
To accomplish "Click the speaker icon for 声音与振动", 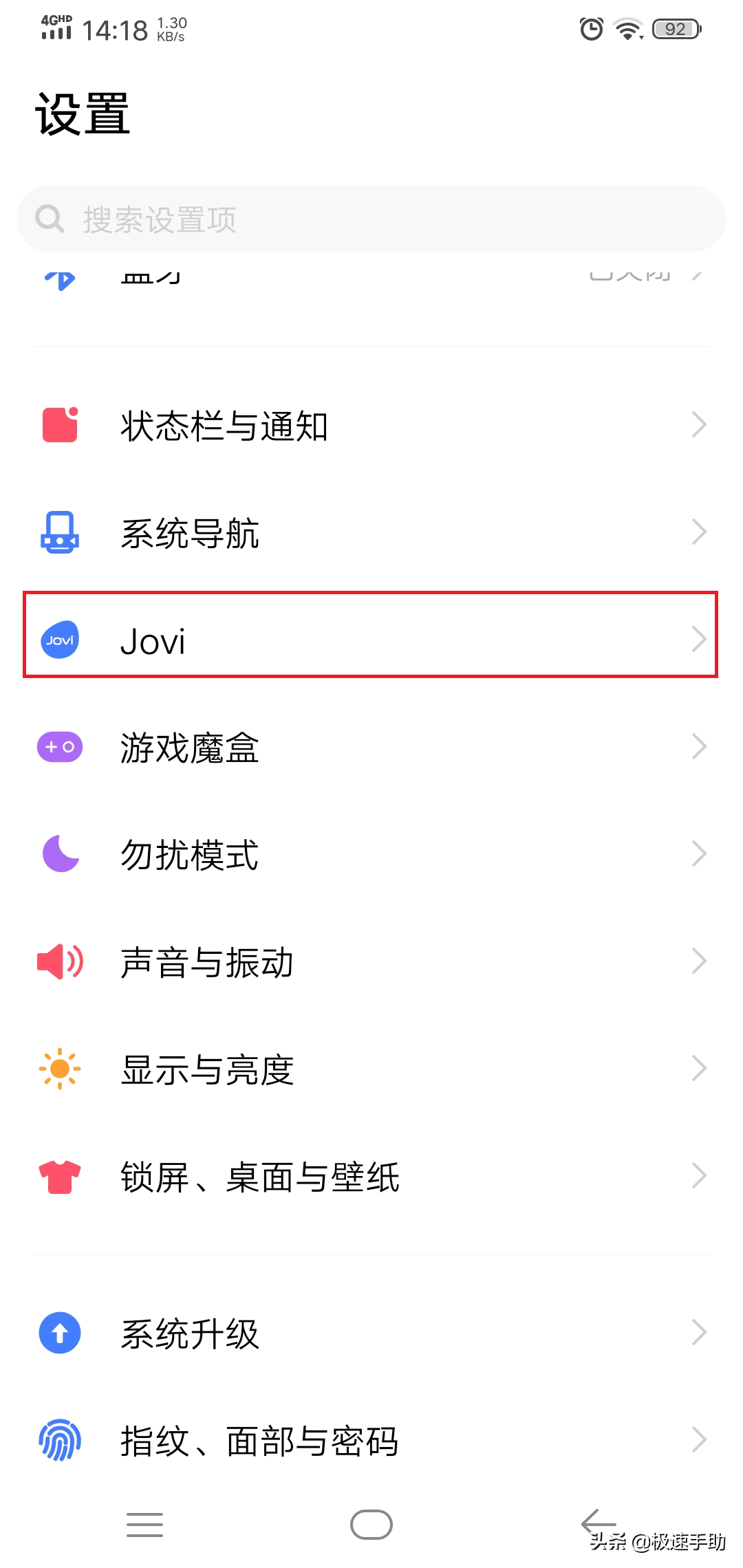I will (61, 961).
